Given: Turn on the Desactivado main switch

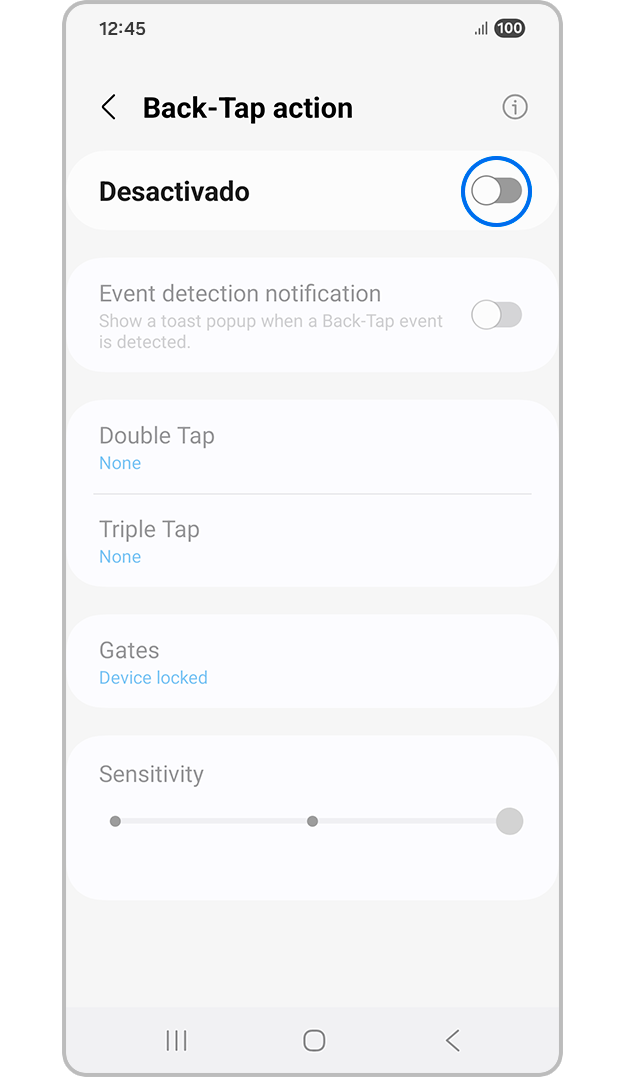Looking at the screenshot, I should click(x=496, y=191).
